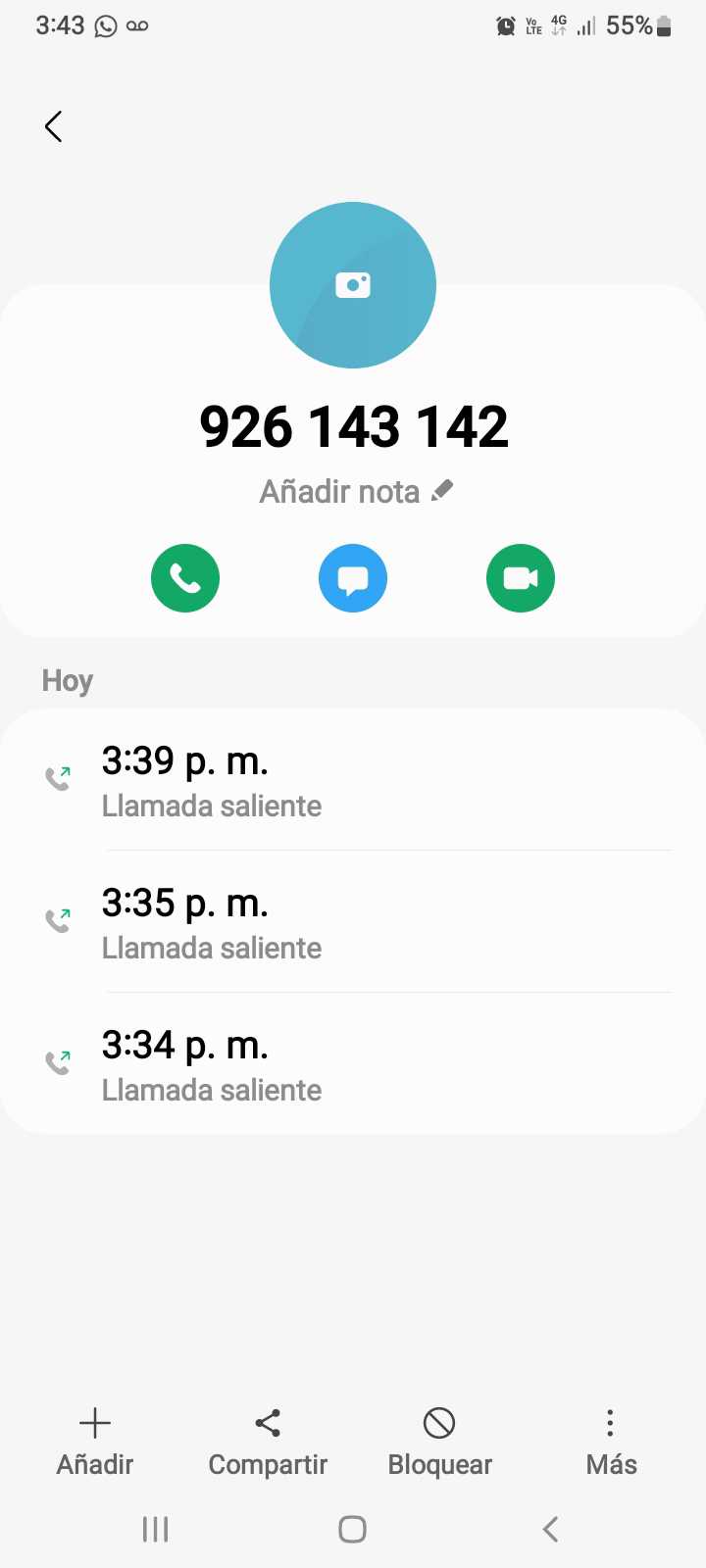The width and height of the screenshot is (706, 1568).
Task: Start a video call with this number
Action: (521, 578)
